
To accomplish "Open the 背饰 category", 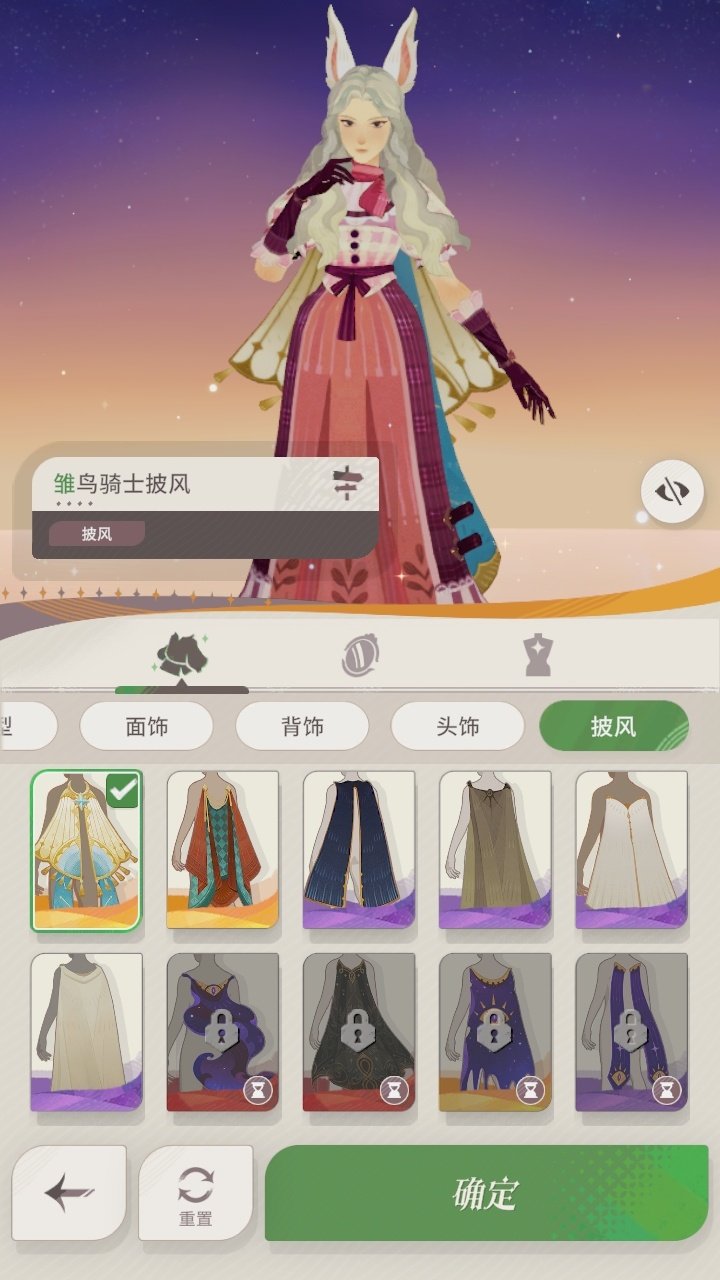I will (x=301, y=726).
